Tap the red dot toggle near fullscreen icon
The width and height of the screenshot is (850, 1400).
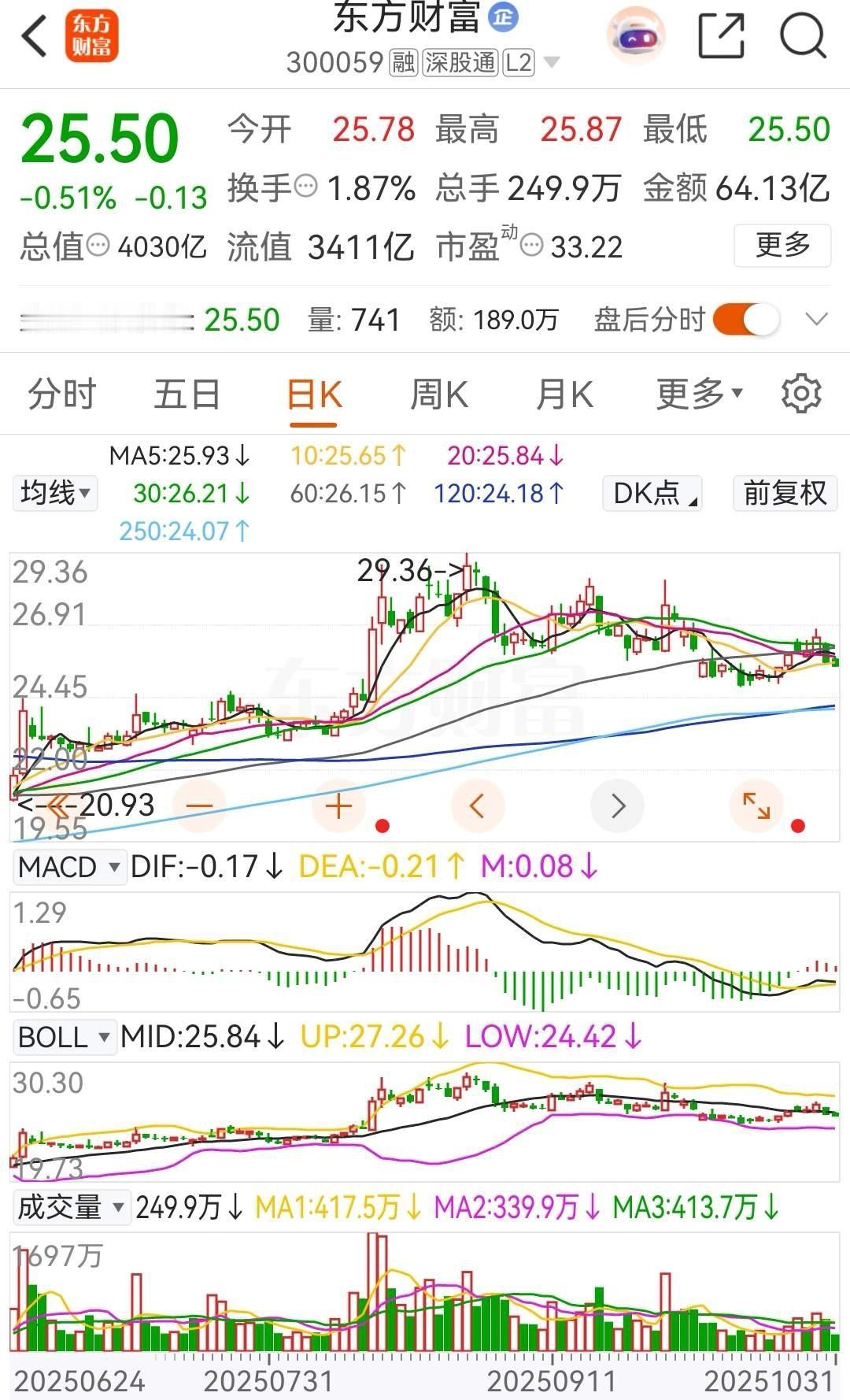coord(796,825)
